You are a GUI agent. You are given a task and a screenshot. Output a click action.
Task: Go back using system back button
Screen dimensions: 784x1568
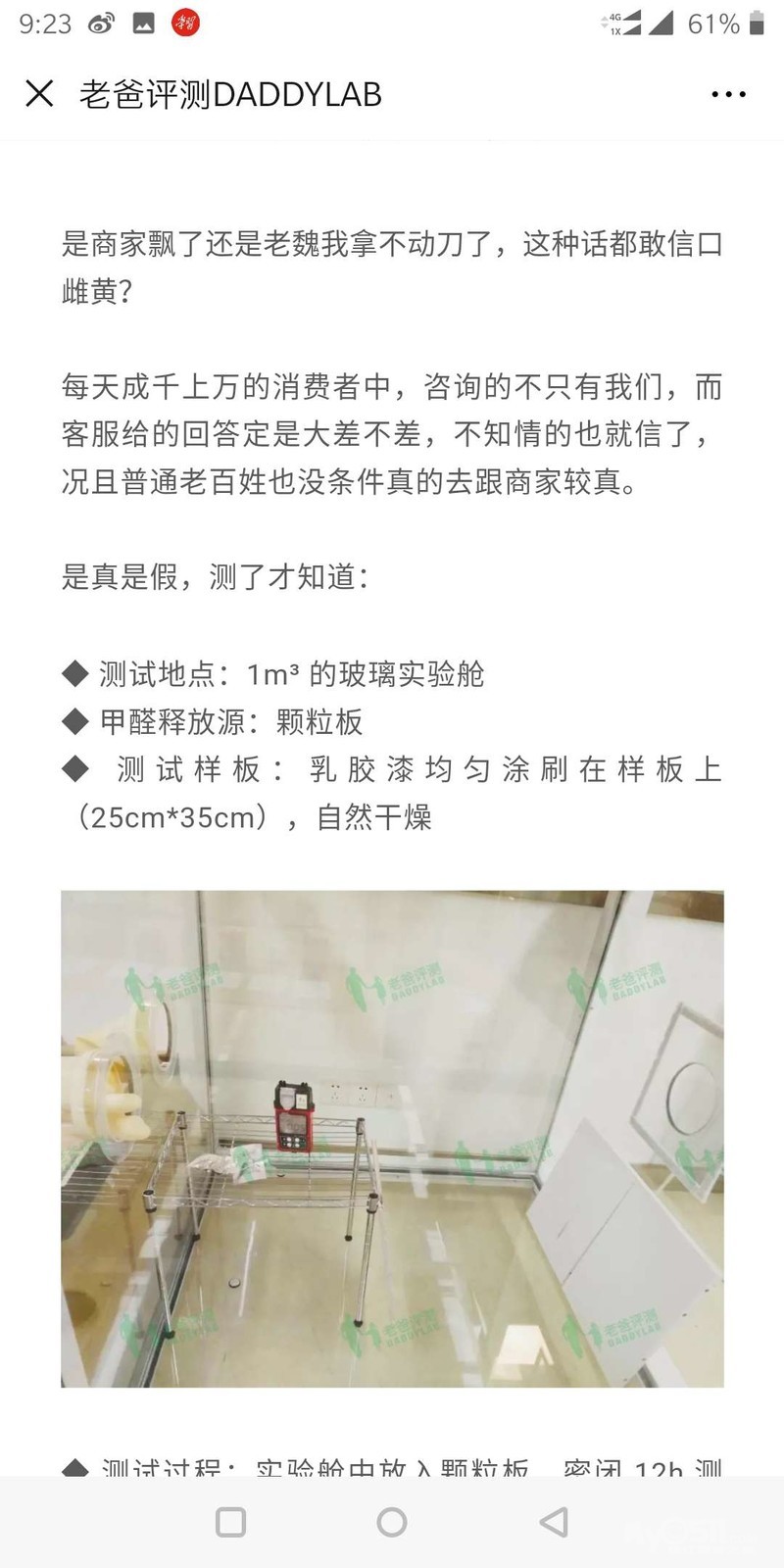(x=555, y=1522)
